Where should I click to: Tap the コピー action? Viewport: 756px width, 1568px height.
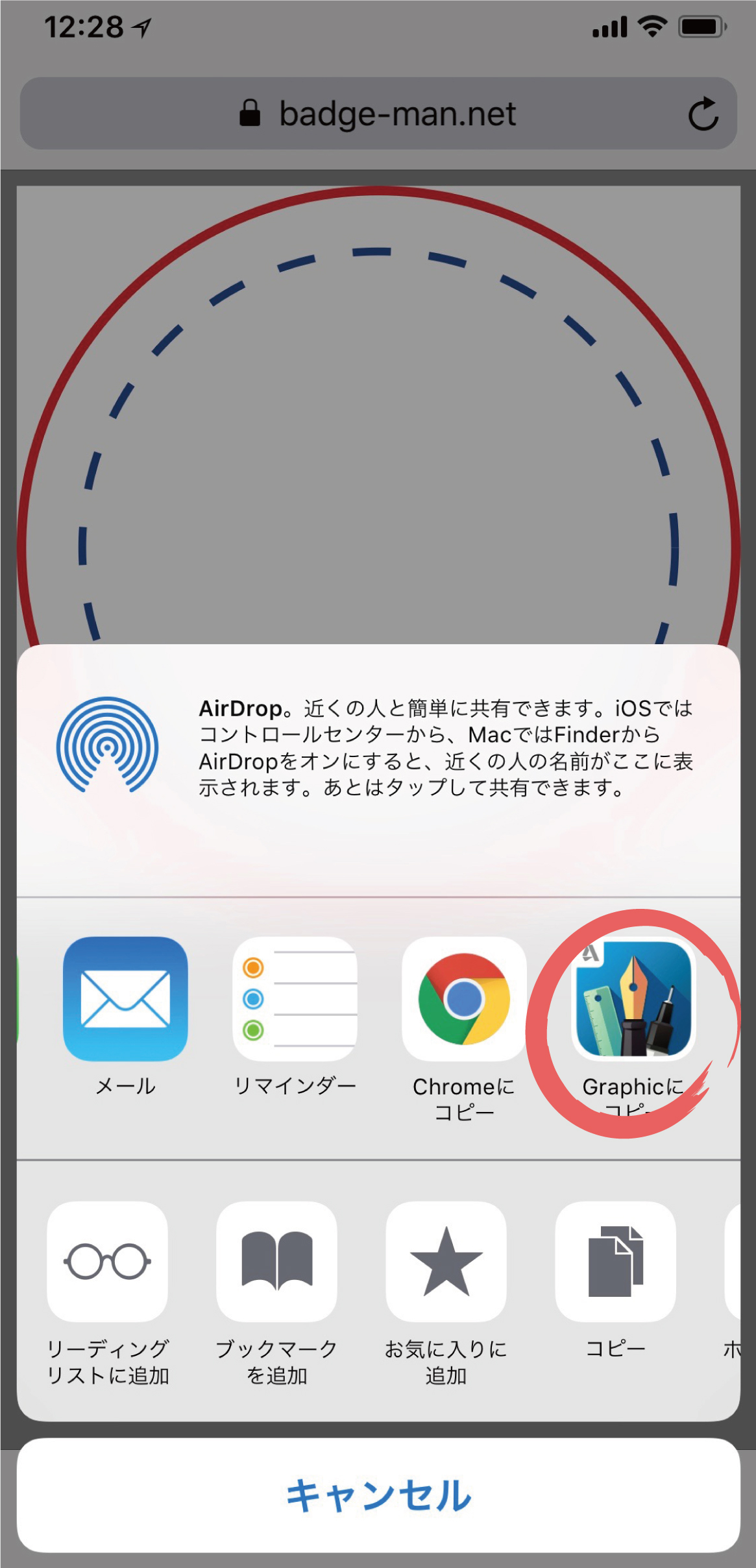click(x=615, y=1262)
